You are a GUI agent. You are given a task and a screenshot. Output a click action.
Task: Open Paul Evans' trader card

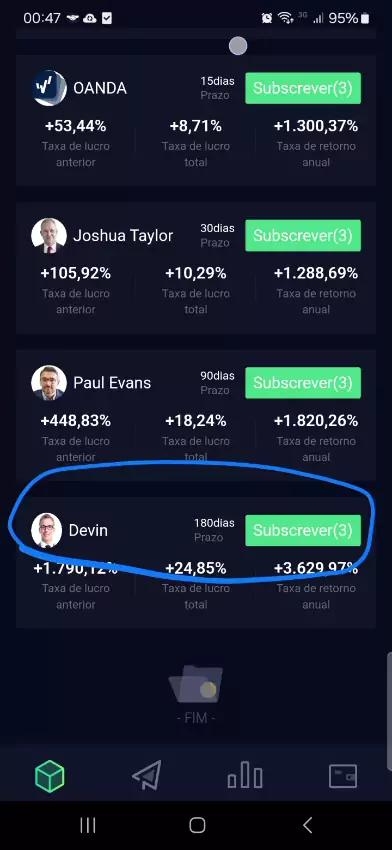pos(196,415)
